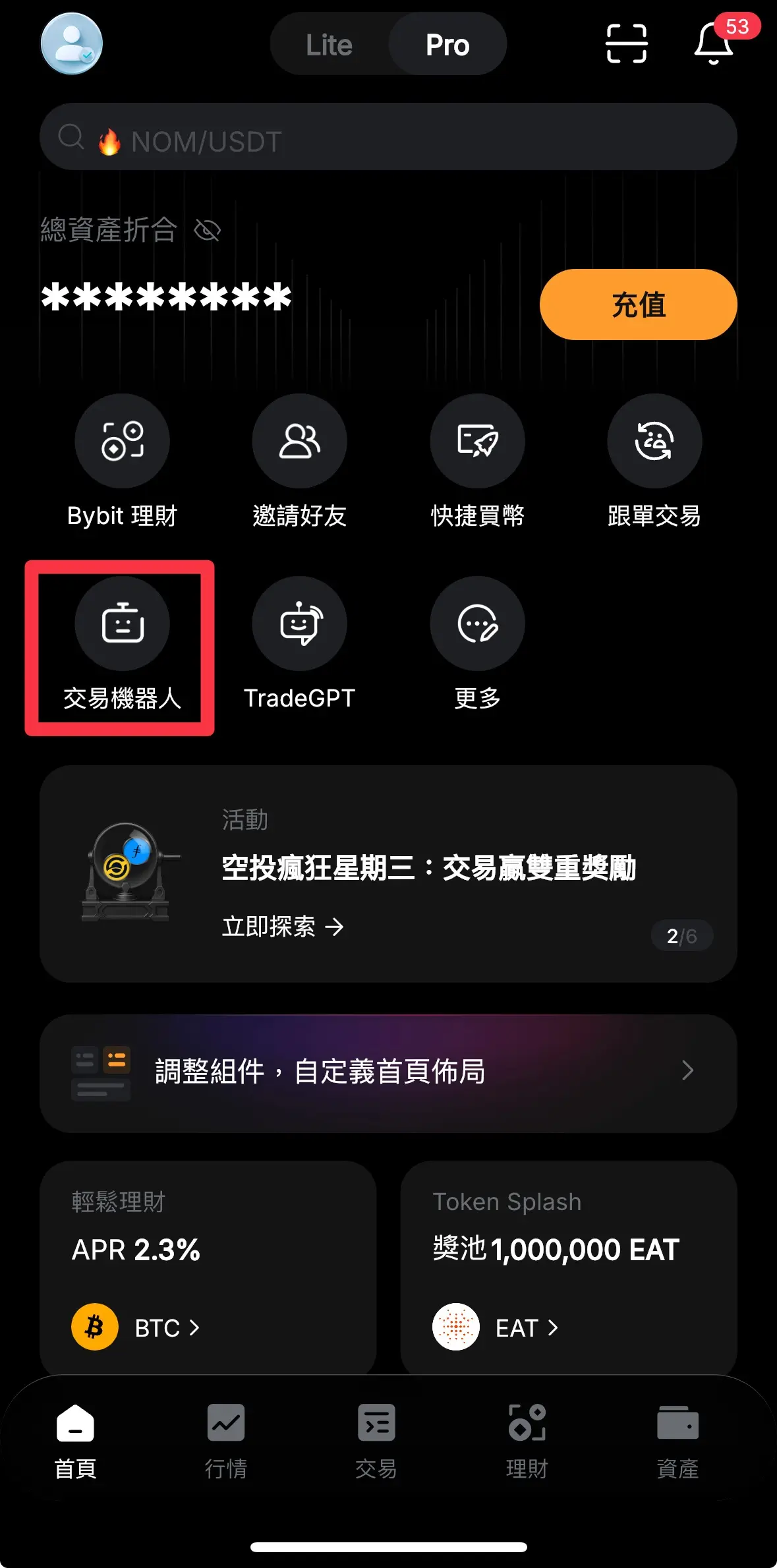Open the TradeGPT assistant
The width and height of the screenshot is (777, 1568).
click(x=299, y=623)
